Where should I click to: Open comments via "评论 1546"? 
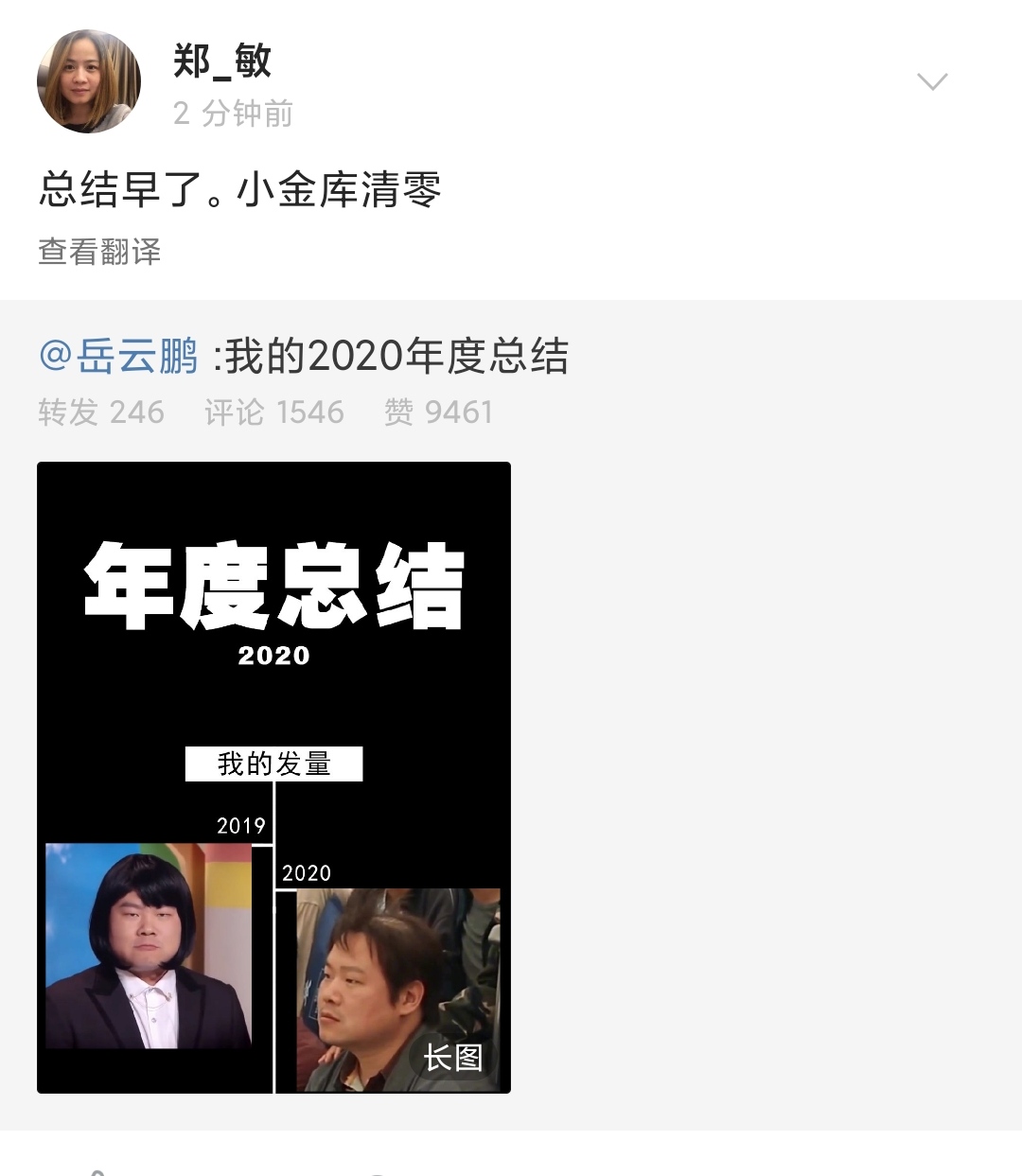[273, 412]
